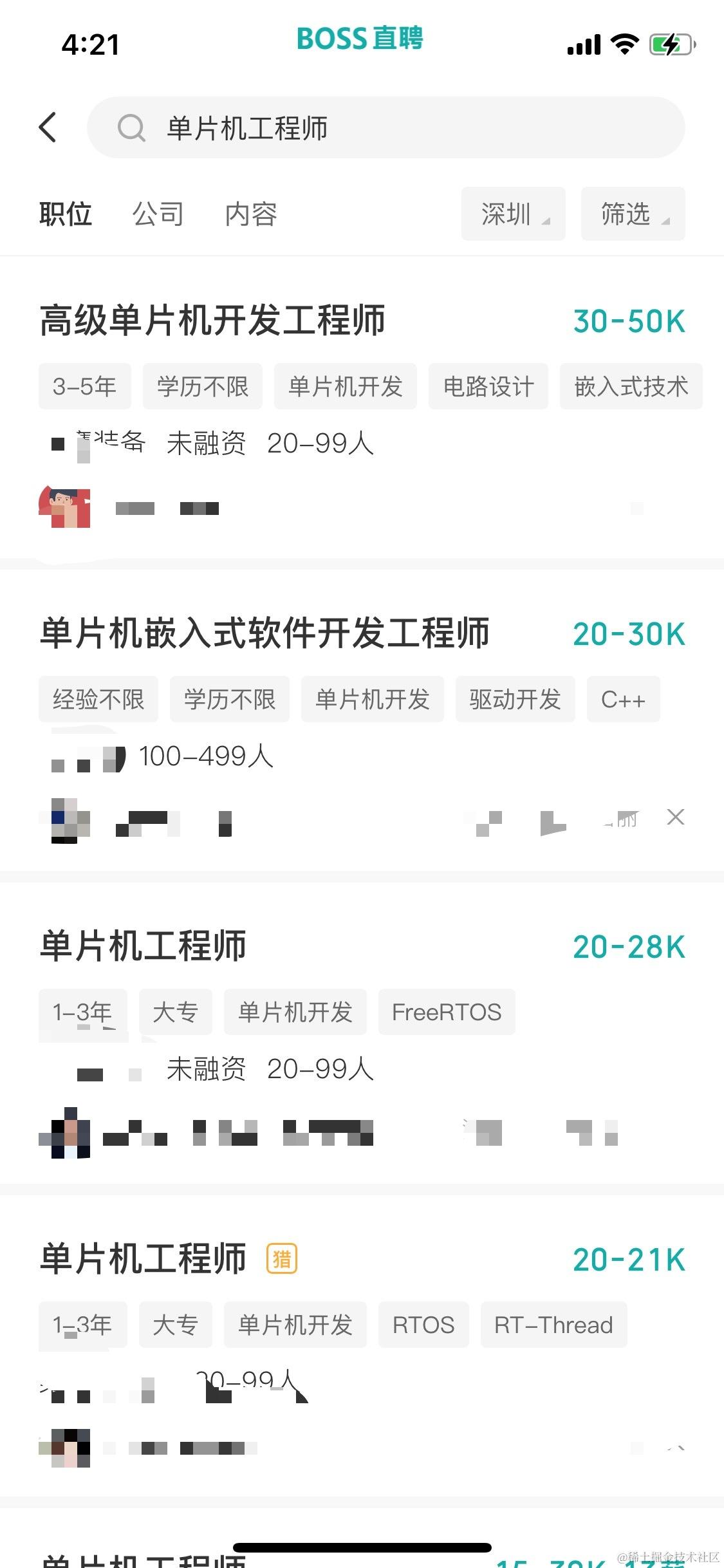Switch to the 公司 tab
Screen dimensions: 724x1568
[158, 214]
